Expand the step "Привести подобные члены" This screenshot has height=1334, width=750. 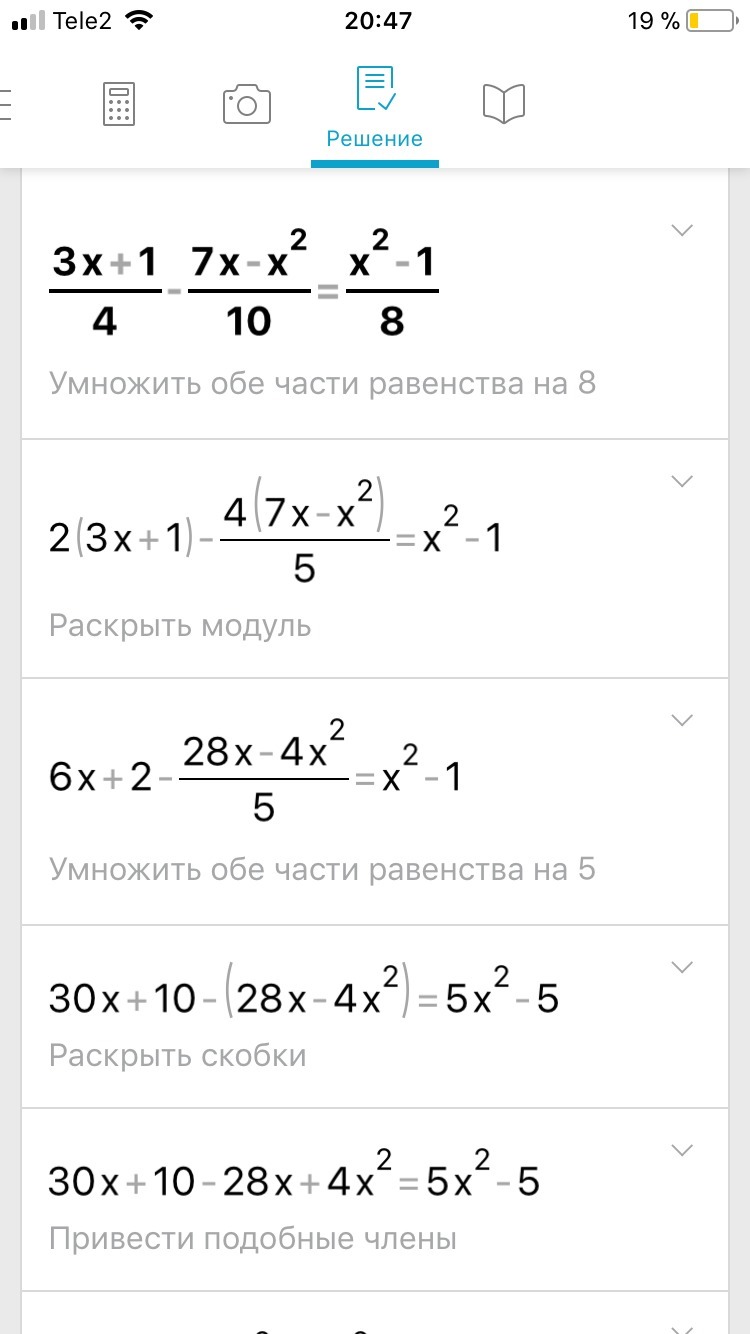[x=682, y=1149]
